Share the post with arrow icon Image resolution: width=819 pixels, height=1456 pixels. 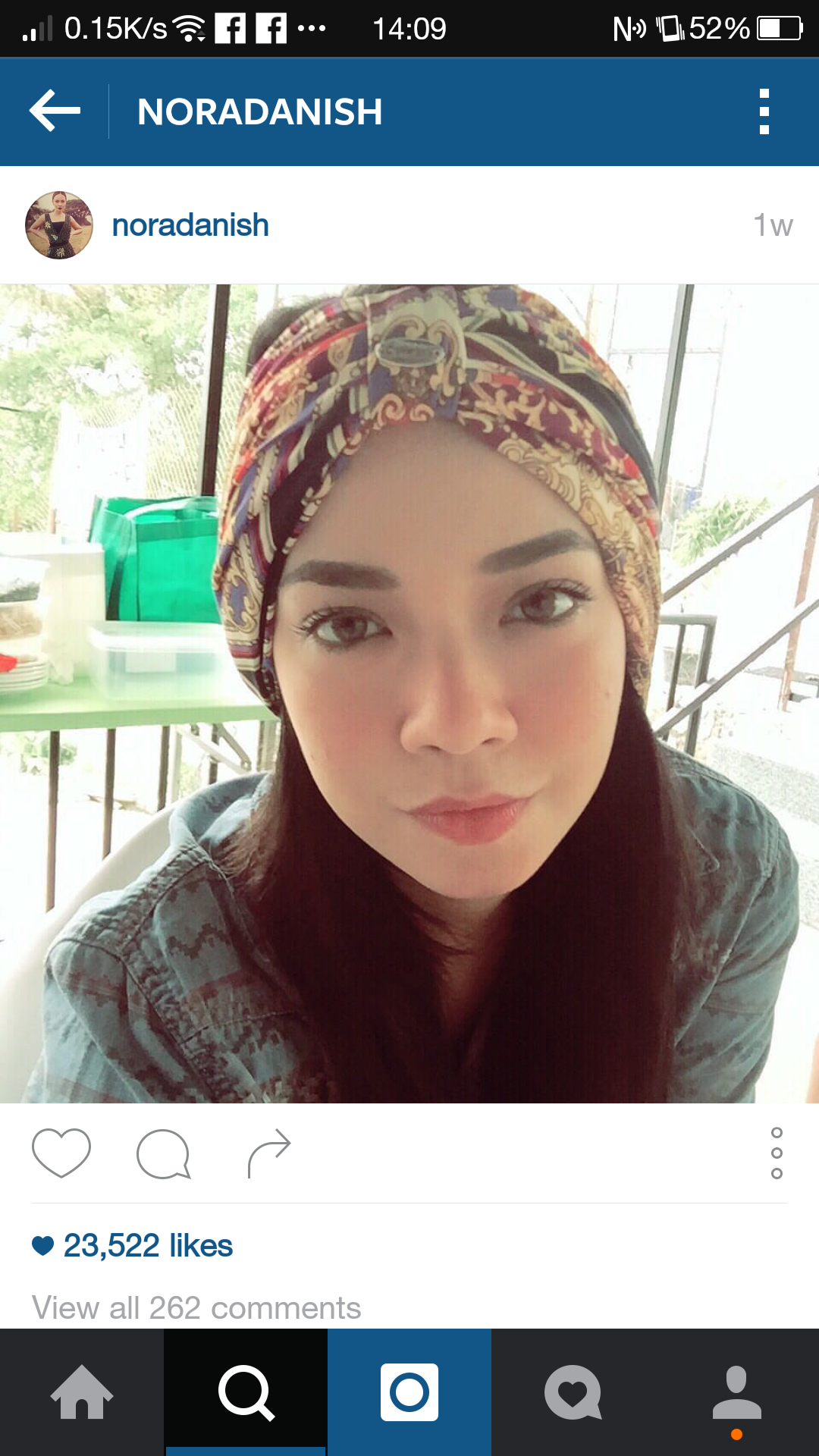[269, 1153]
